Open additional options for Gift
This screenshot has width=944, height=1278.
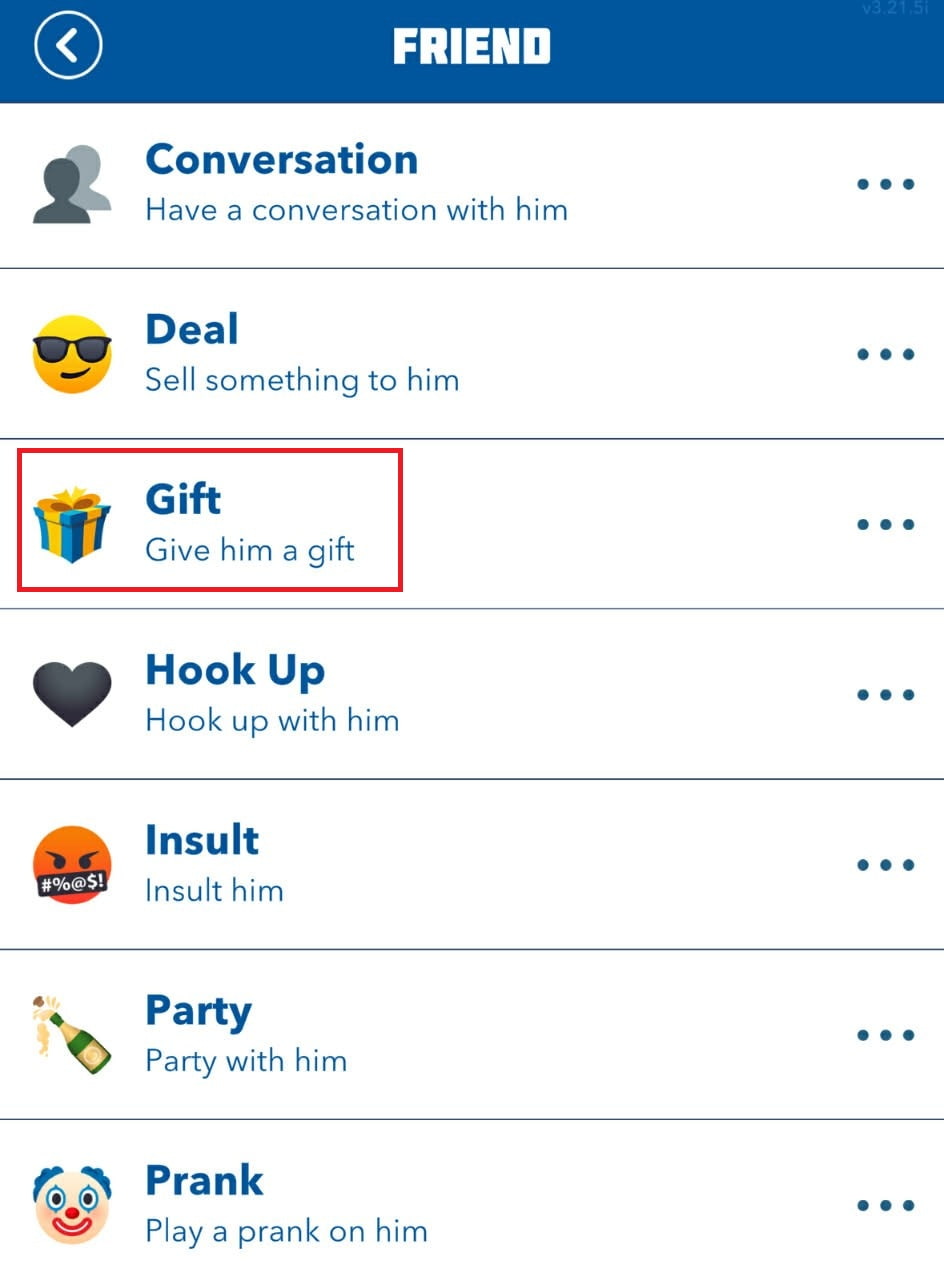point(886,524)
